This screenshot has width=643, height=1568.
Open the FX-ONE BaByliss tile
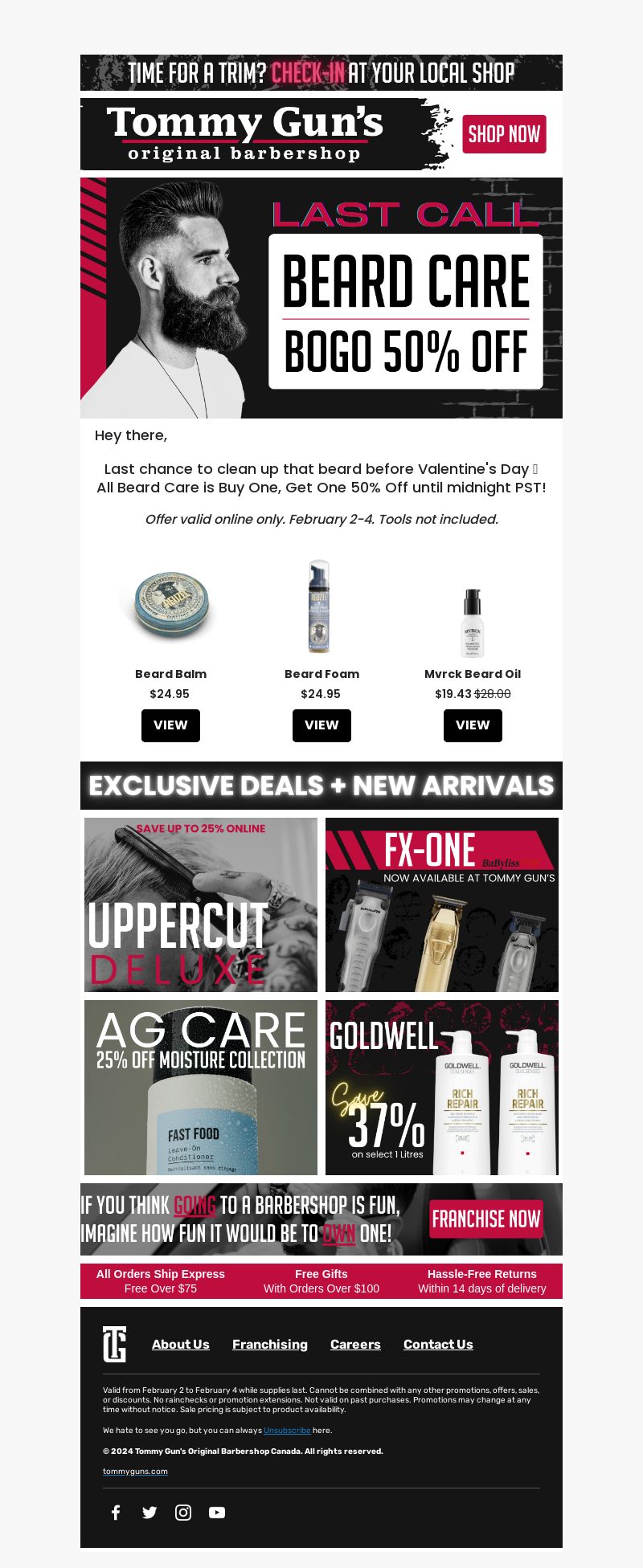click(442, 904)
